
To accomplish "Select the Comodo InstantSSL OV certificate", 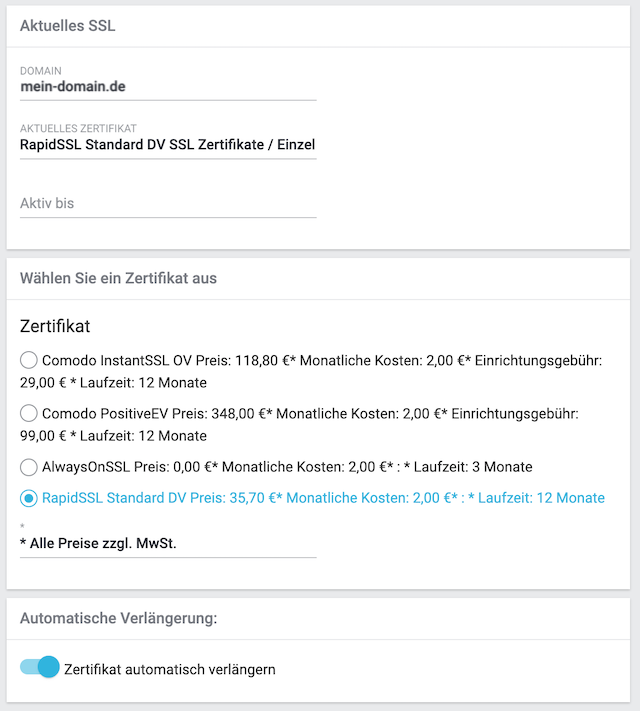I will 29,360.
